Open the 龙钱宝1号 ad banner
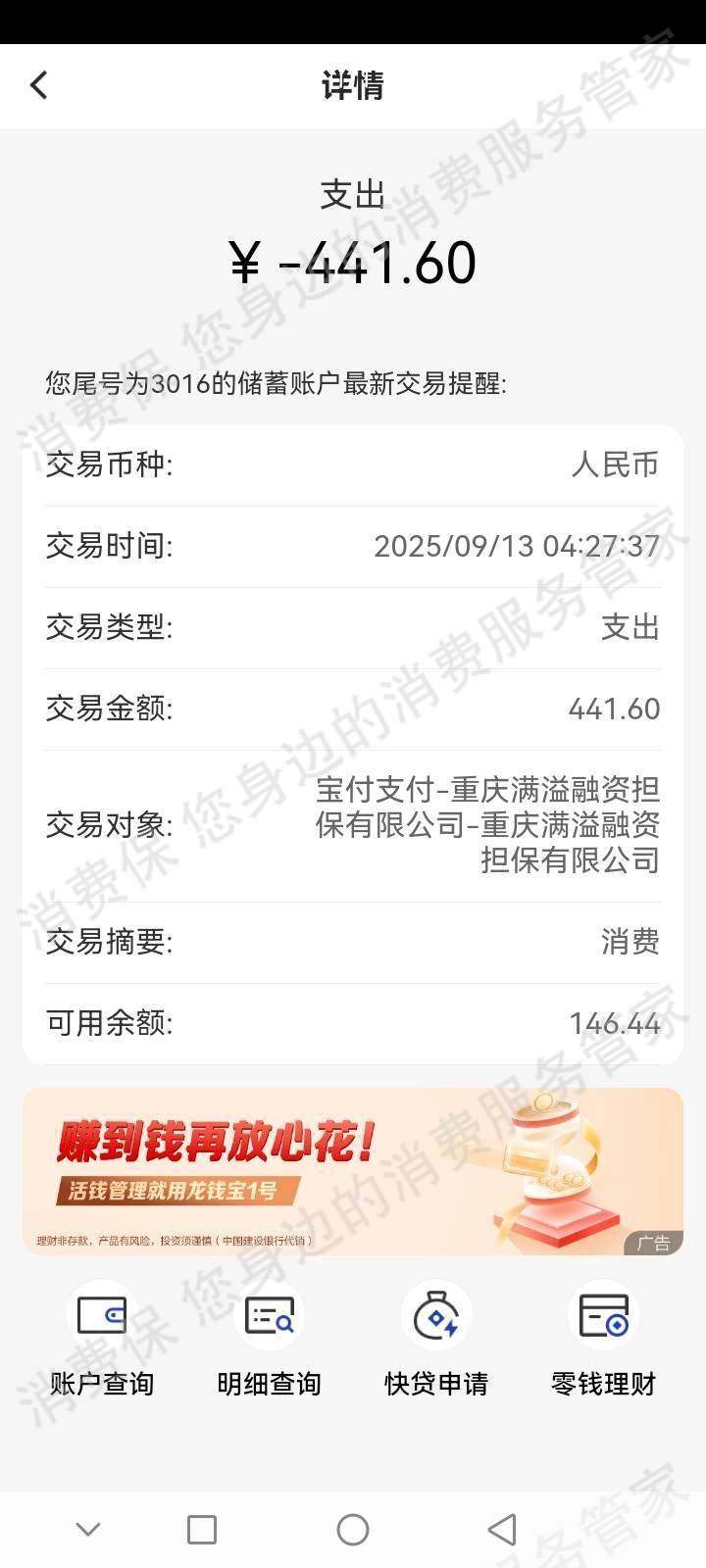The height and width of the screenshot is (1568, 706). pos(352,1171)
